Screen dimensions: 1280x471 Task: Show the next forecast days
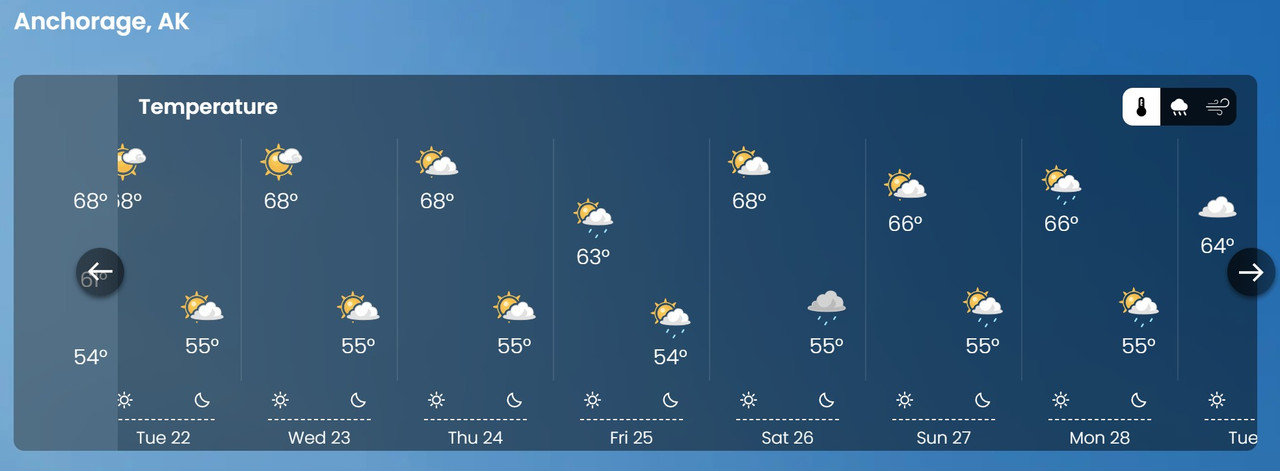pyautogui.click(x=1251, y=272)
